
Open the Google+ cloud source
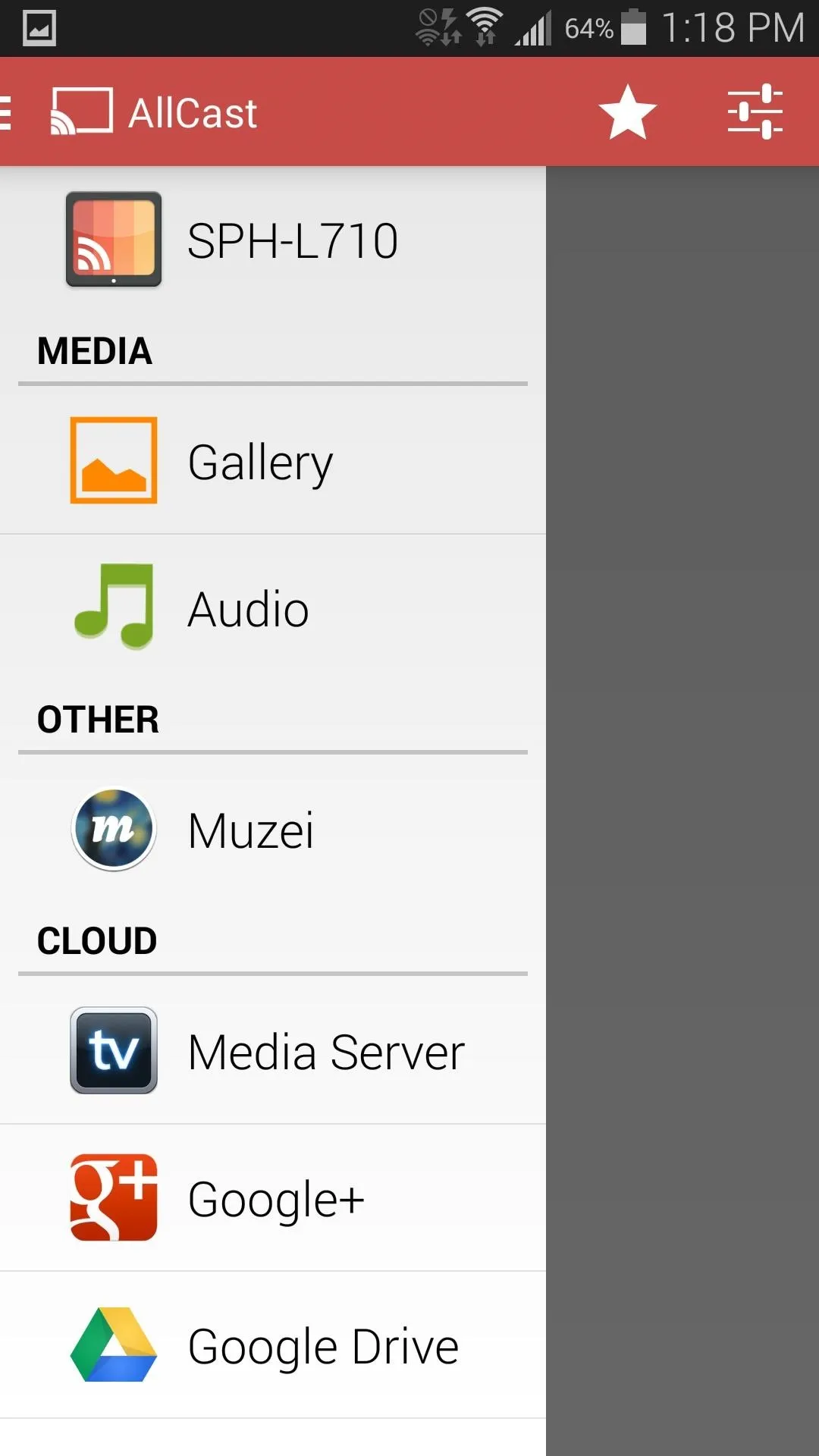tap(273, 1198)
